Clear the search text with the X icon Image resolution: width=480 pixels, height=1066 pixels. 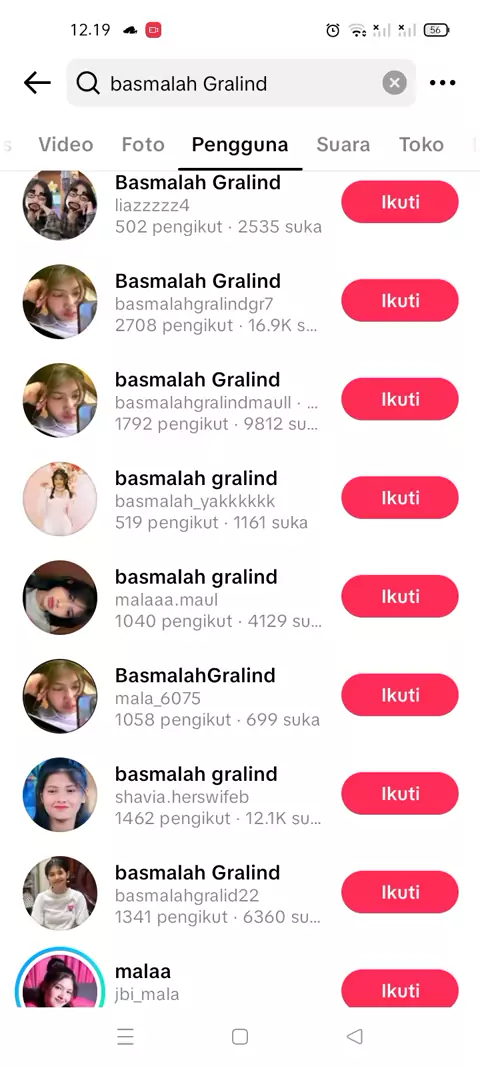(x=394, y=83)
